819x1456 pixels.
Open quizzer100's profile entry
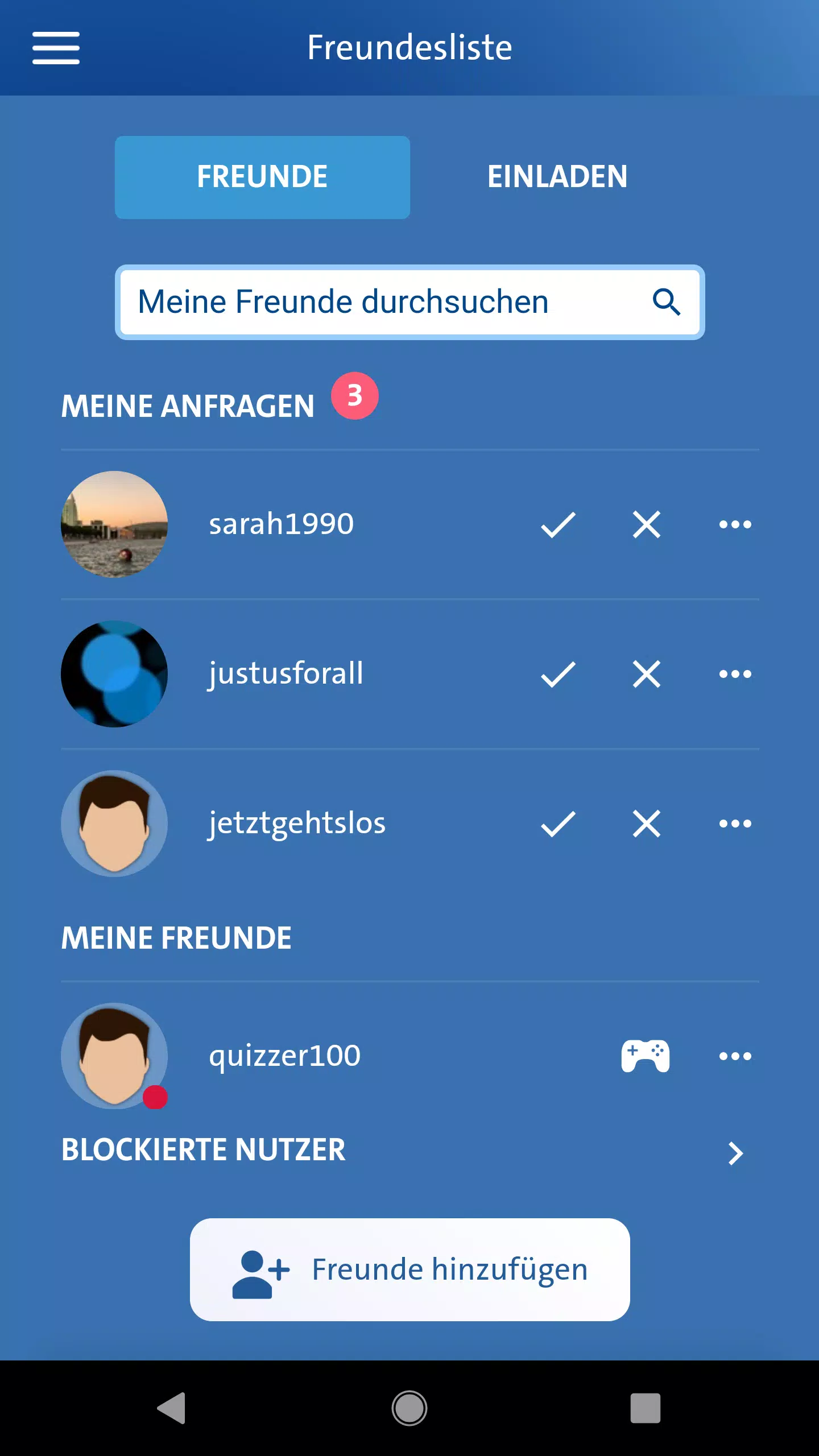[x=284, y=1056]
